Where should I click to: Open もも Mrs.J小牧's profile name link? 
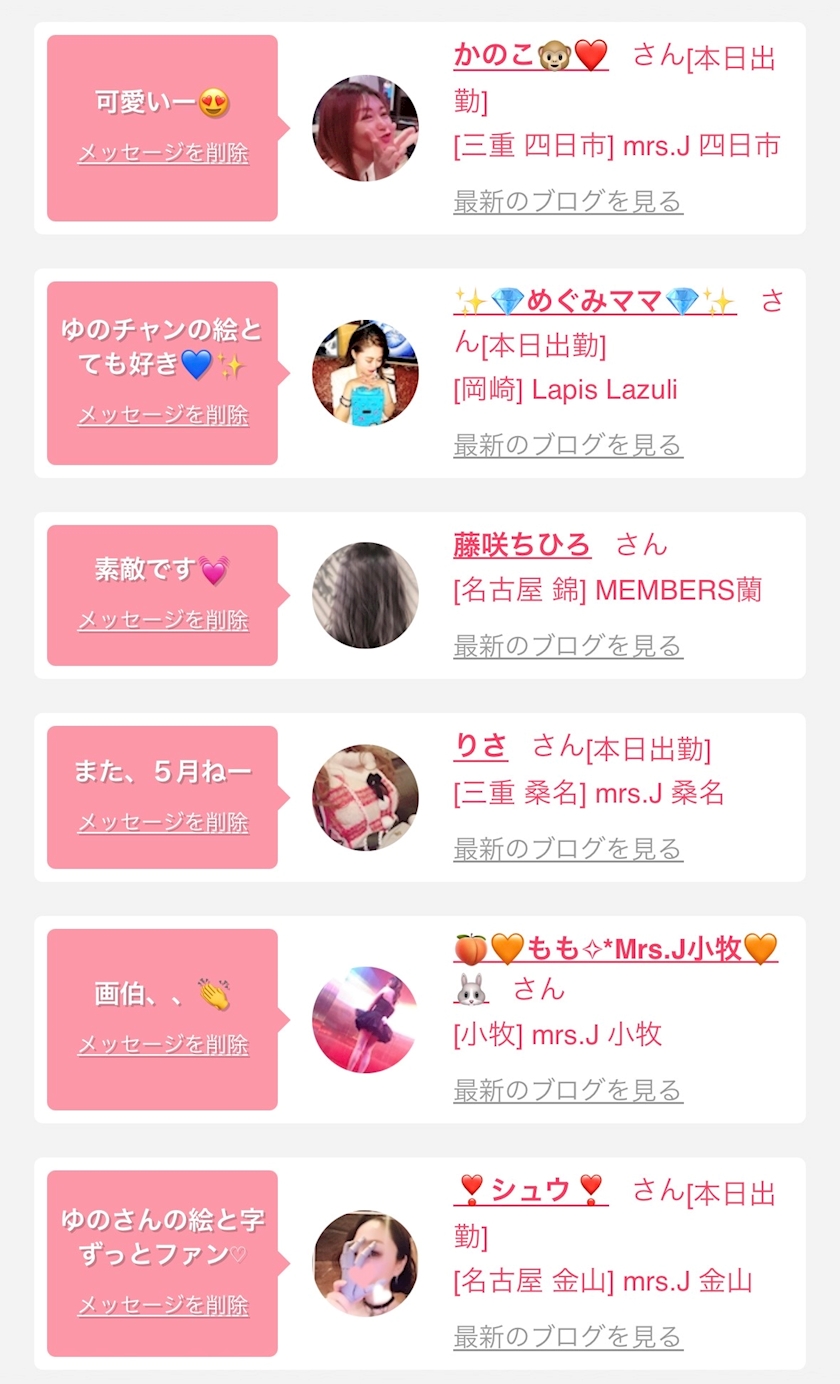tap(615, 949)
